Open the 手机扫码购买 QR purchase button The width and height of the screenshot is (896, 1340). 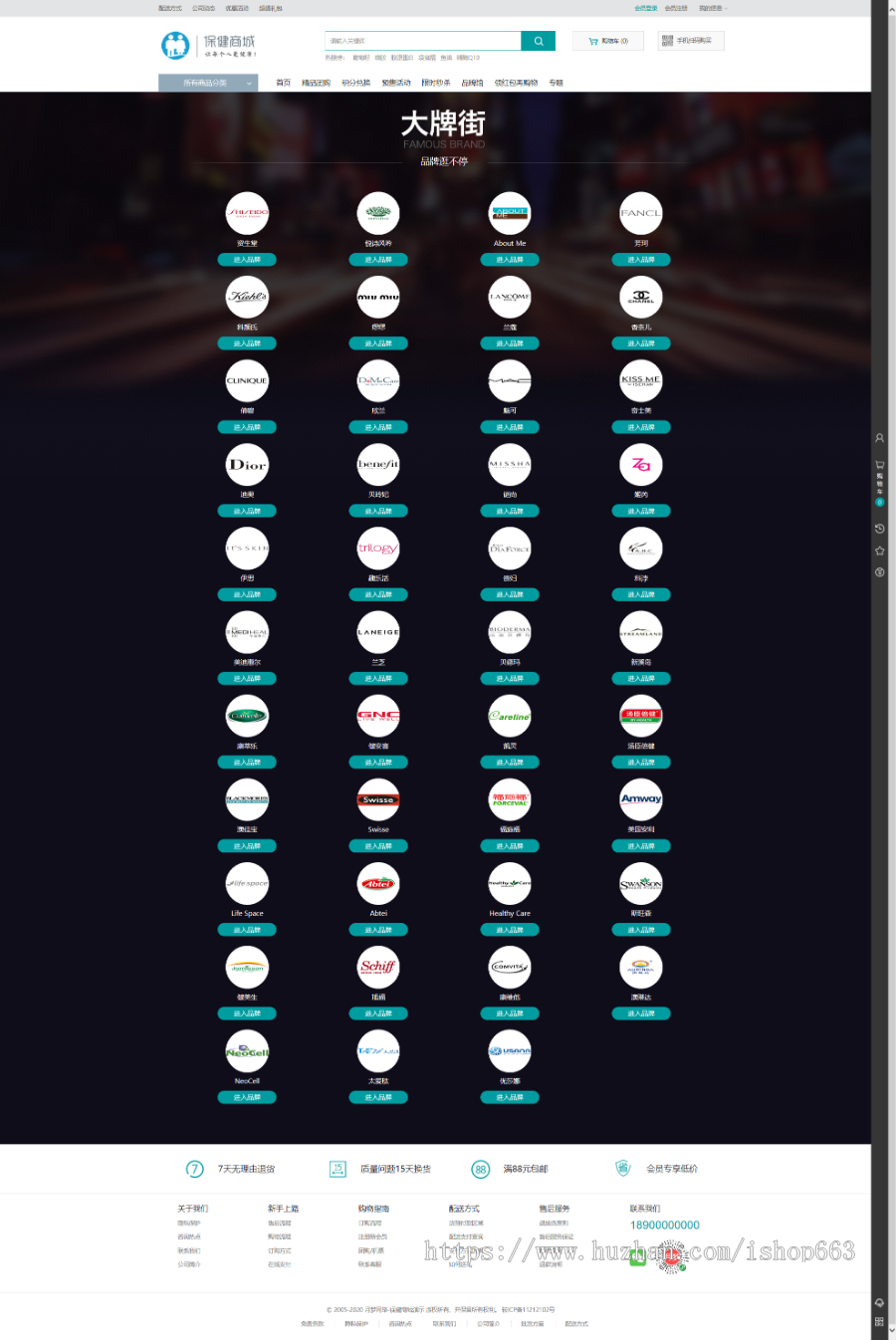click(689, 41)
